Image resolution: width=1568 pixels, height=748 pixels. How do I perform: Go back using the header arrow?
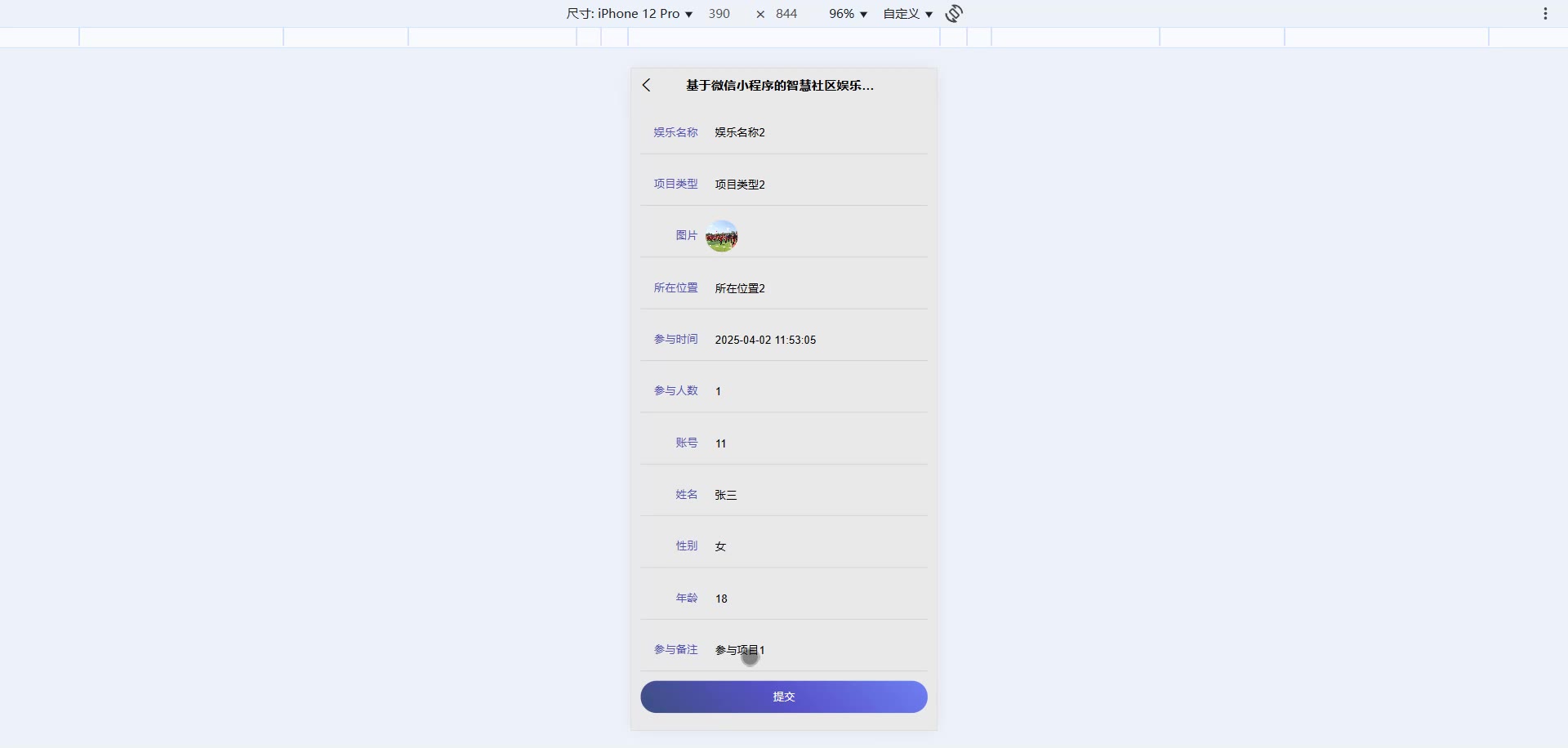point(647,85)
